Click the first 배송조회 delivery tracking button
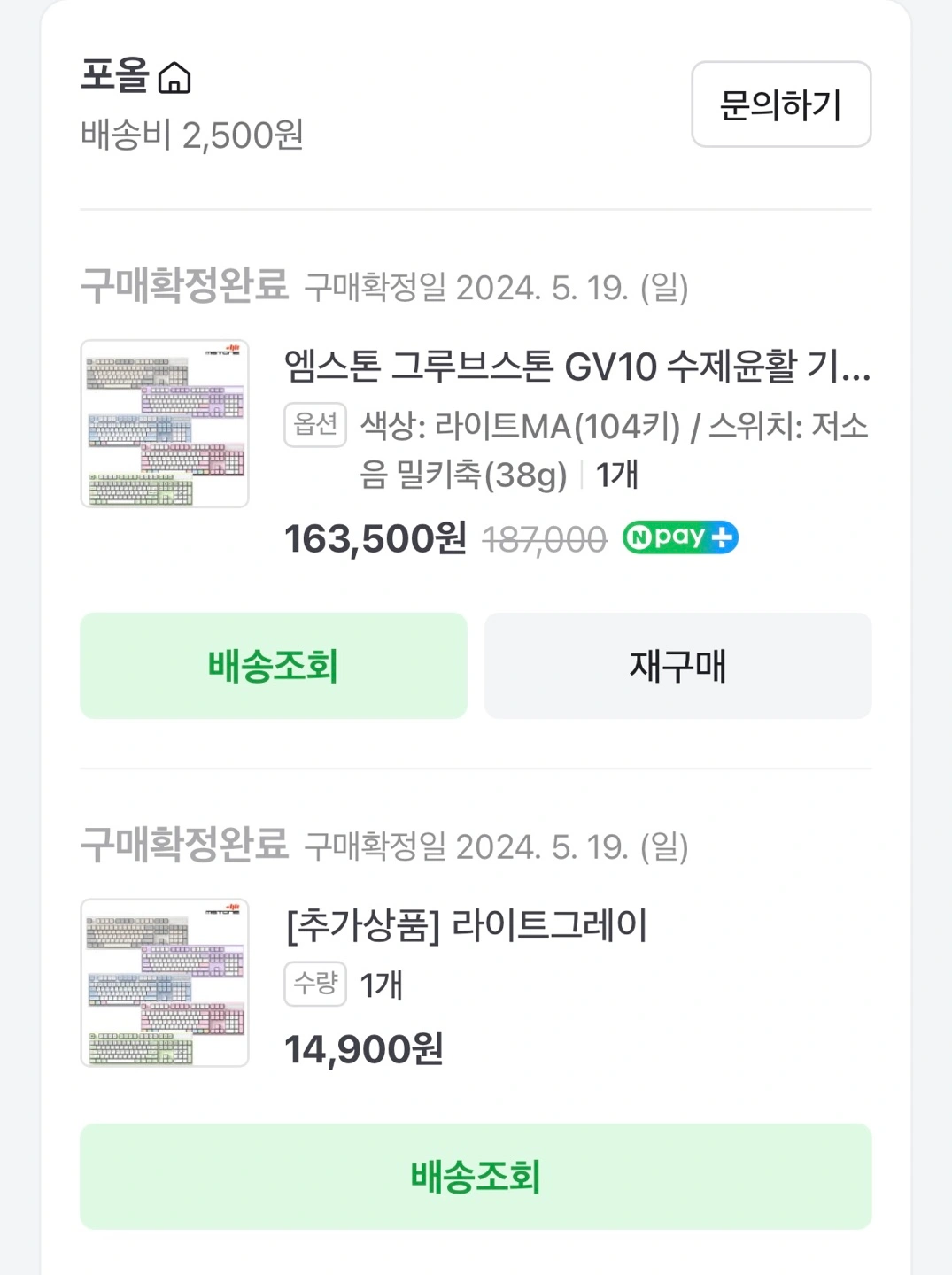 pos(274,665)
